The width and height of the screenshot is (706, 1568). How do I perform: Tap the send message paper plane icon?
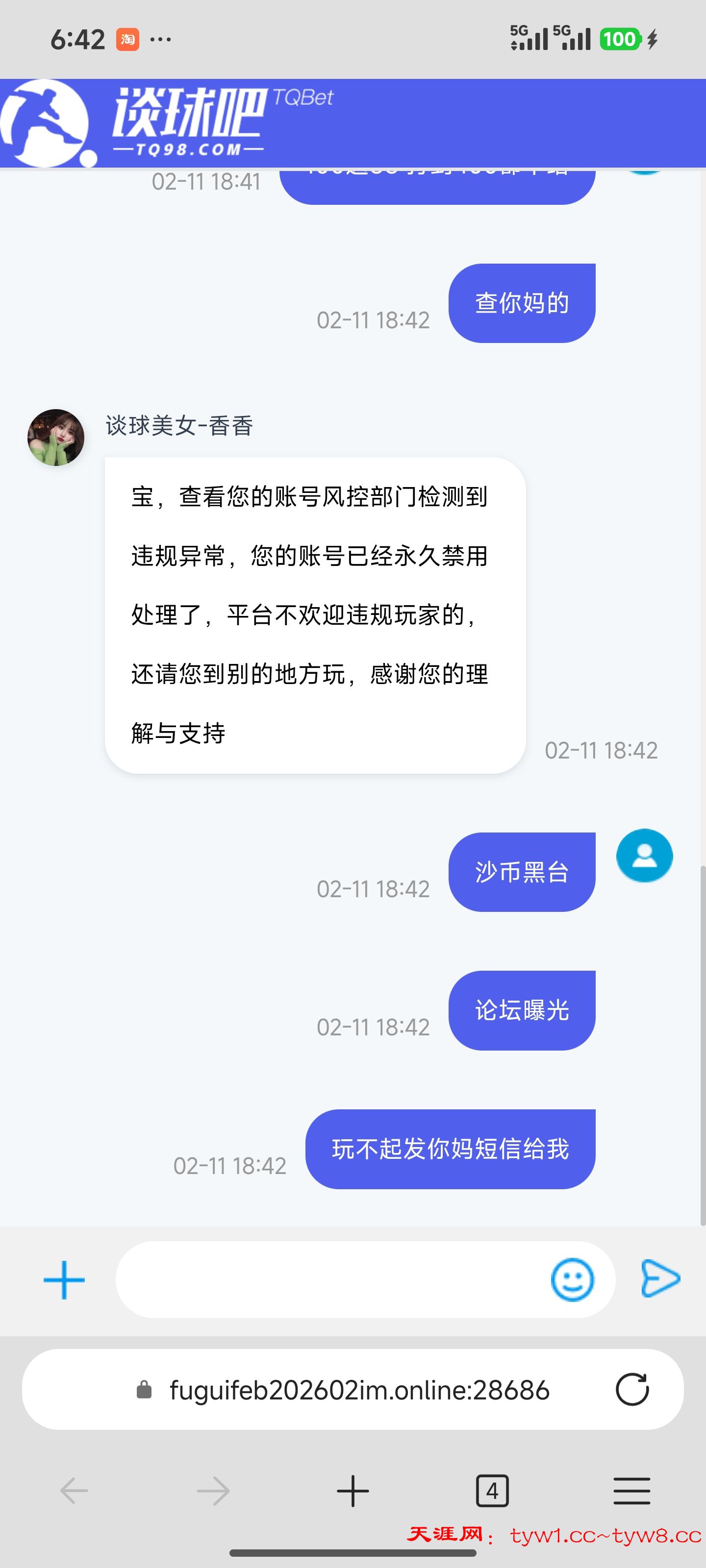(x=661, y=1279)
